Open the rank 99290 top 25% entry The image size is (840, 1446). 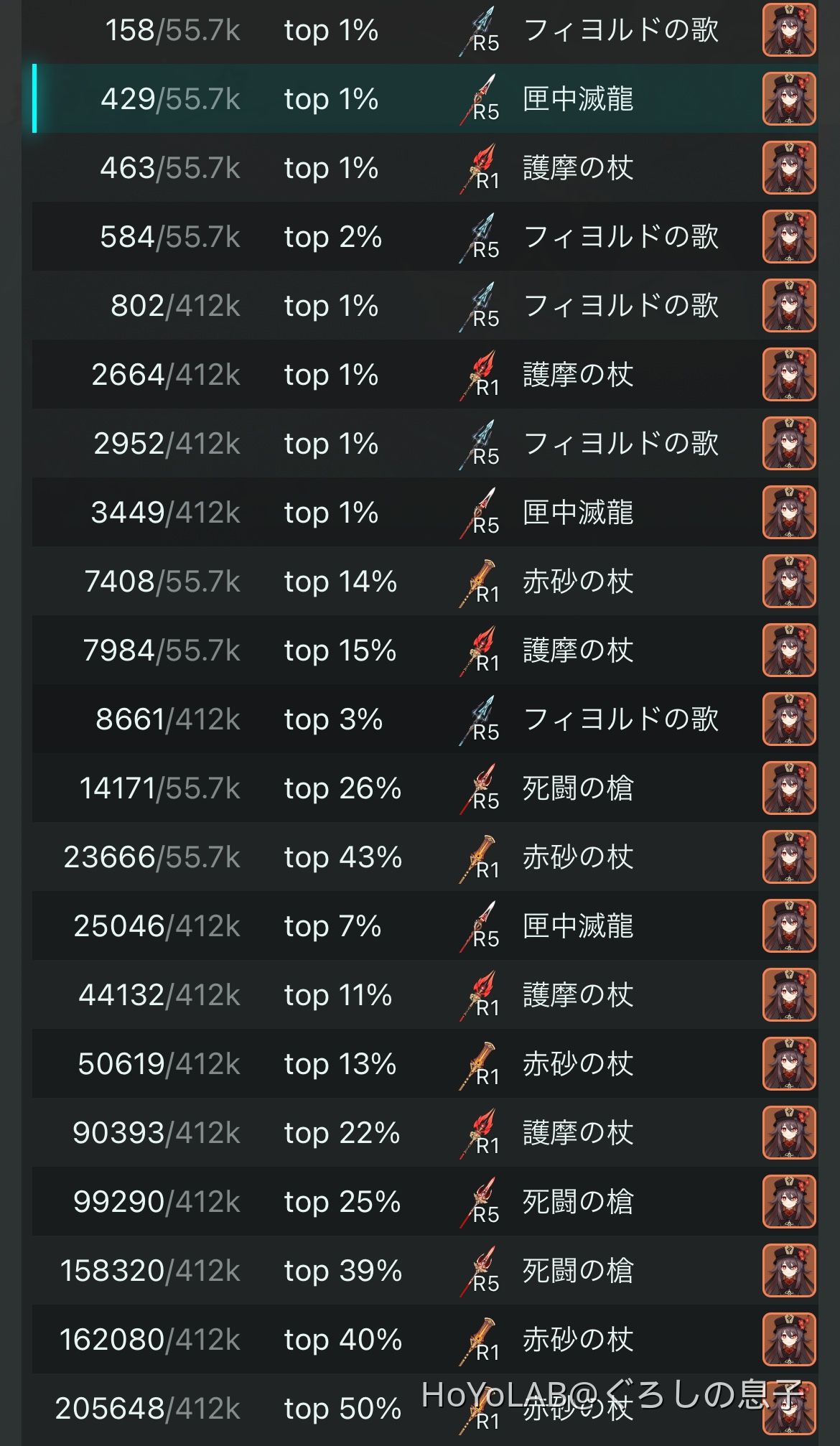pos(420,1201)
